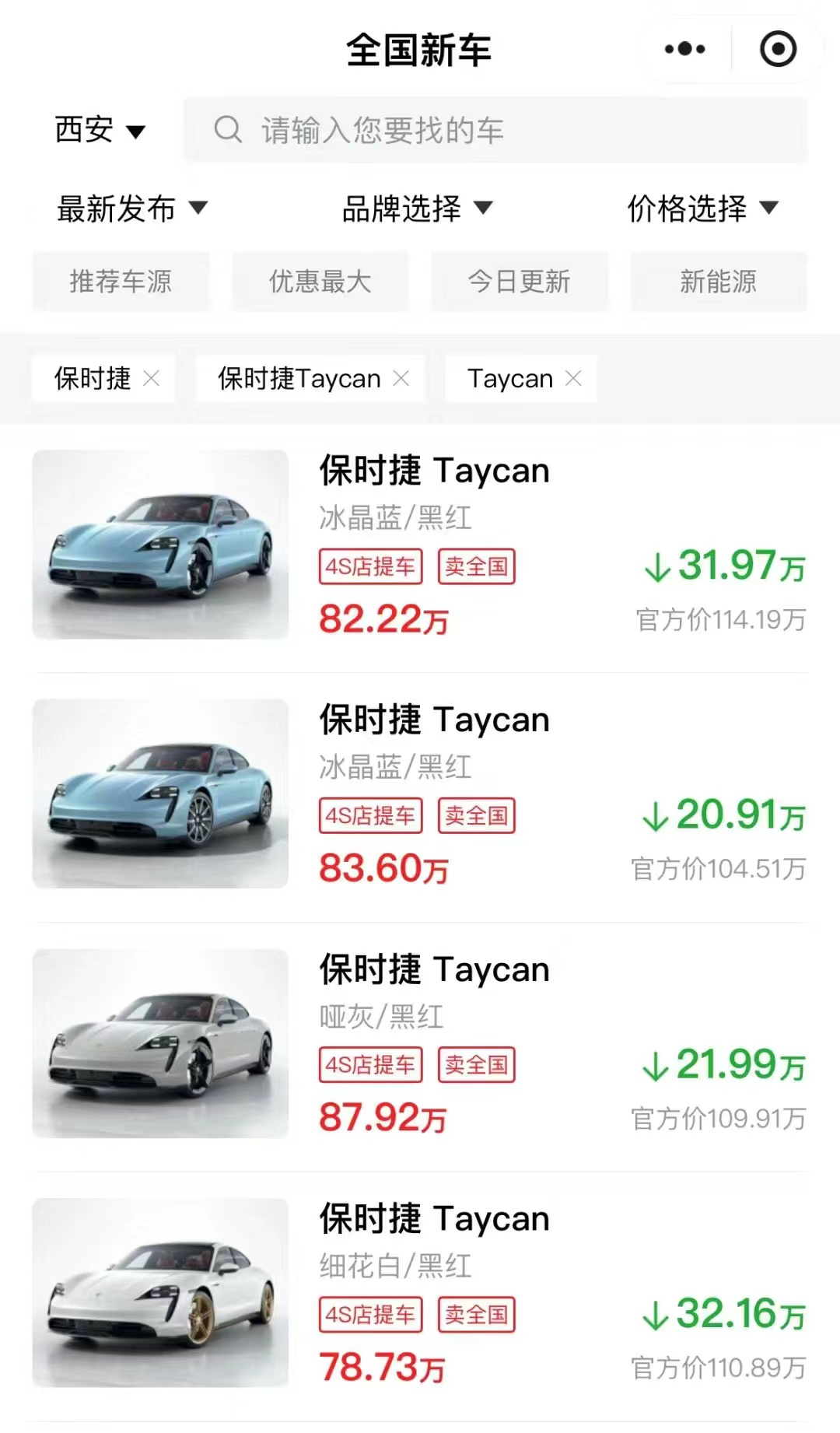Change the city from 西安
840x1433 pixels.
100,130
